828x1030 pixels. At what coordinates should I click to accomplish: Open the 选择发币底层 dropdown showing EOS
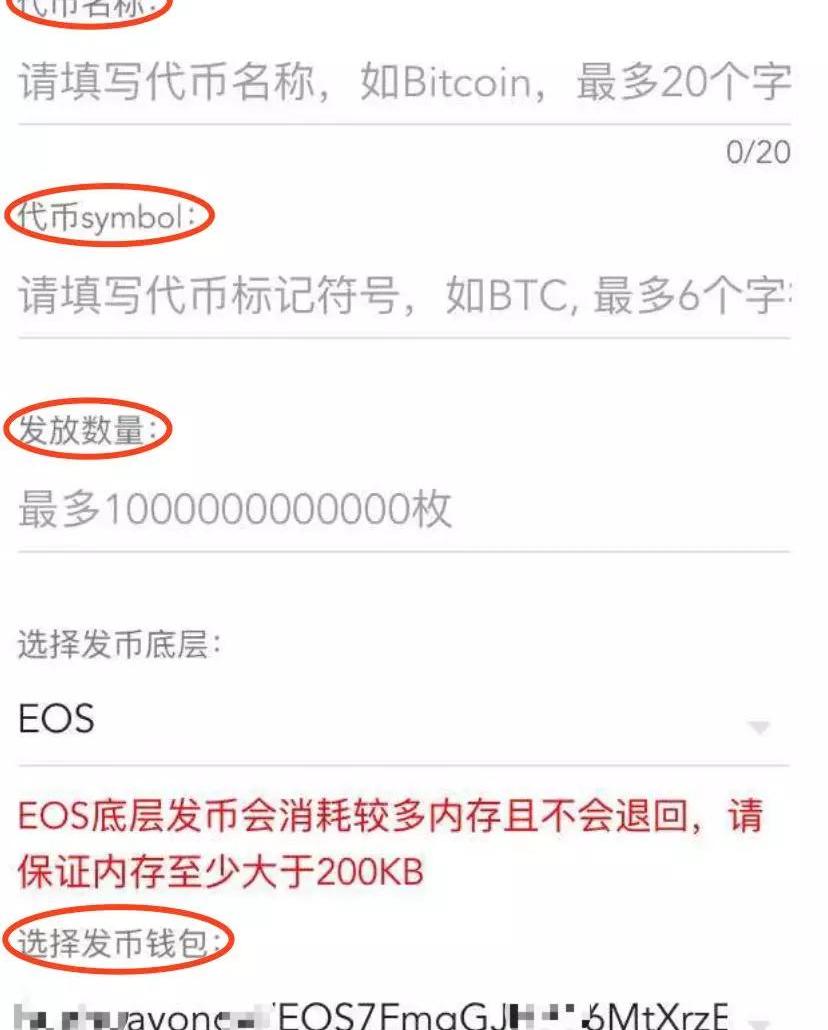click(x=403, y=722)
